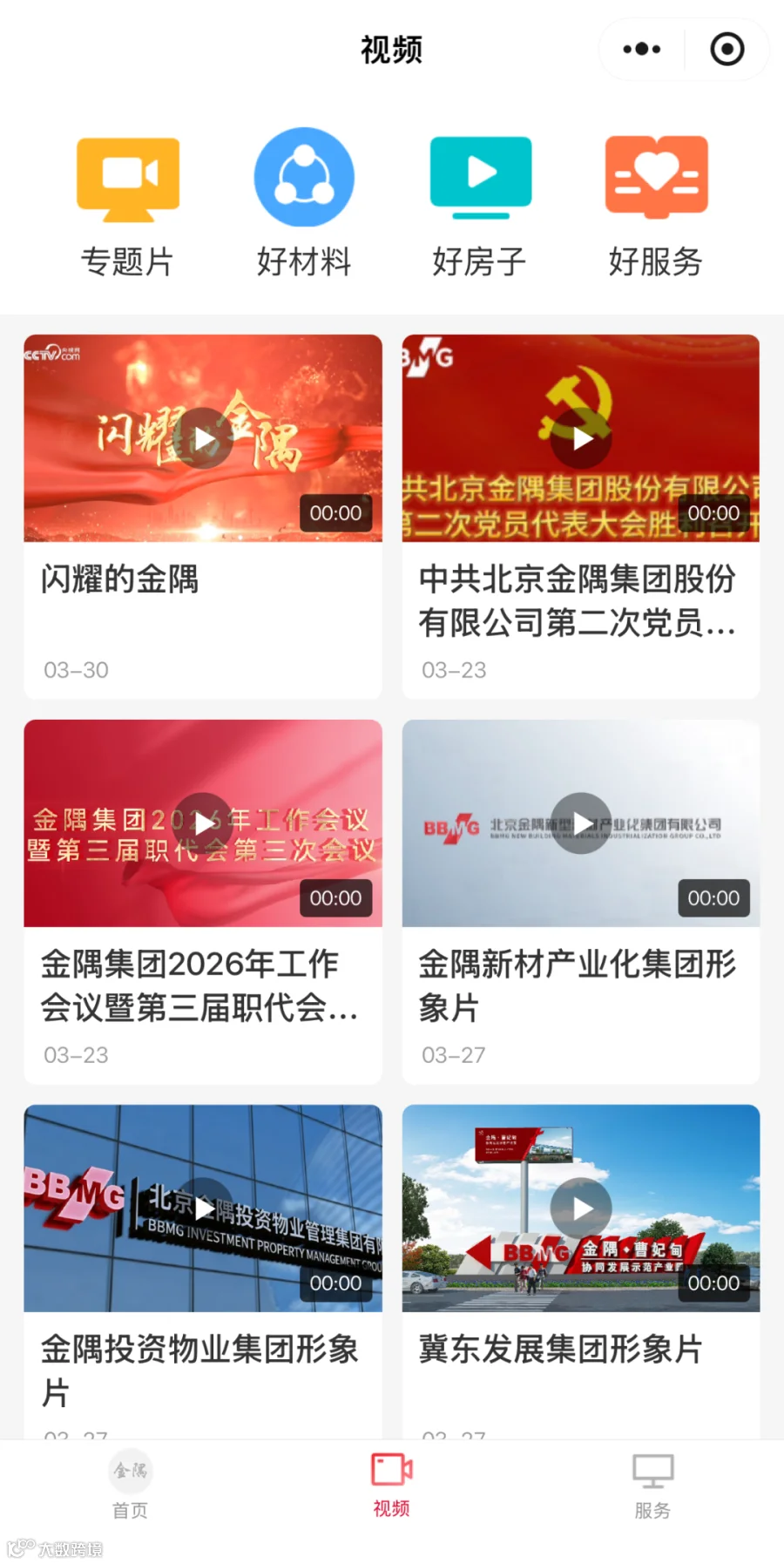Select the 视频 tab
The height and width of the screenshot is (1564, 784).
click(392, 1485)
